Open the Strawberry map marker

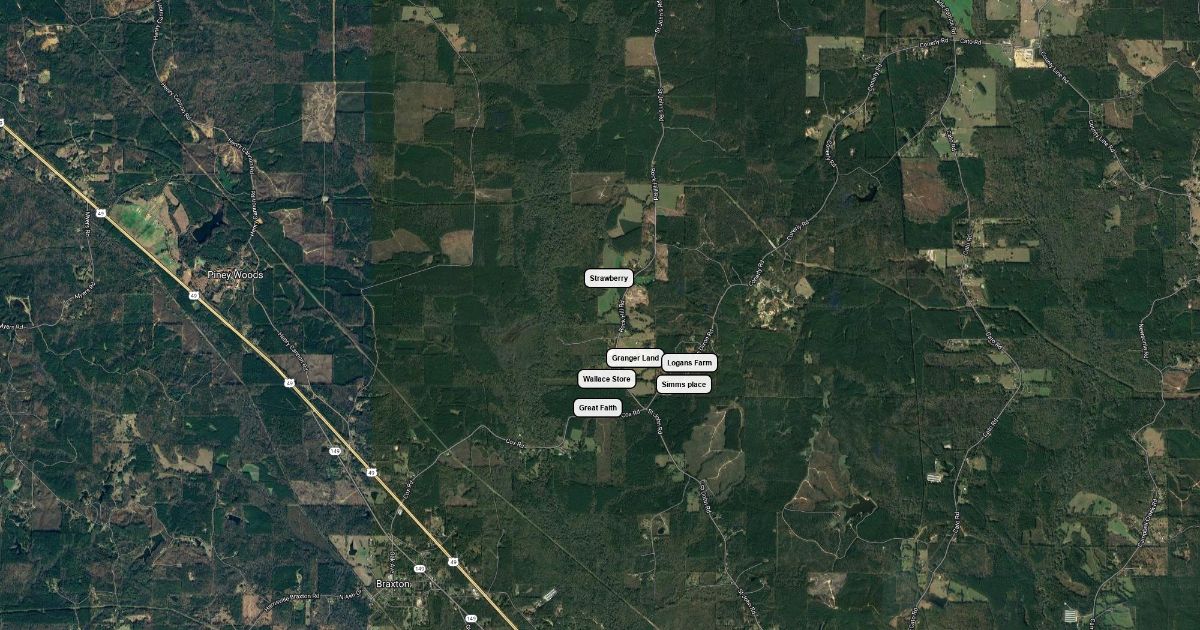click(x=608, y=278)
